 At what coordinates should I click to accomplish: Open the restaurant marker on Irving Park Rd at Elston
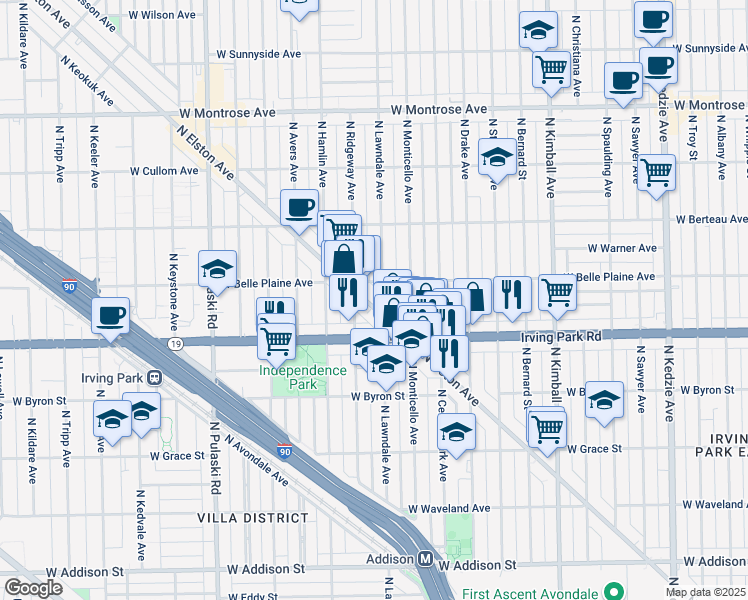[449, 358]
